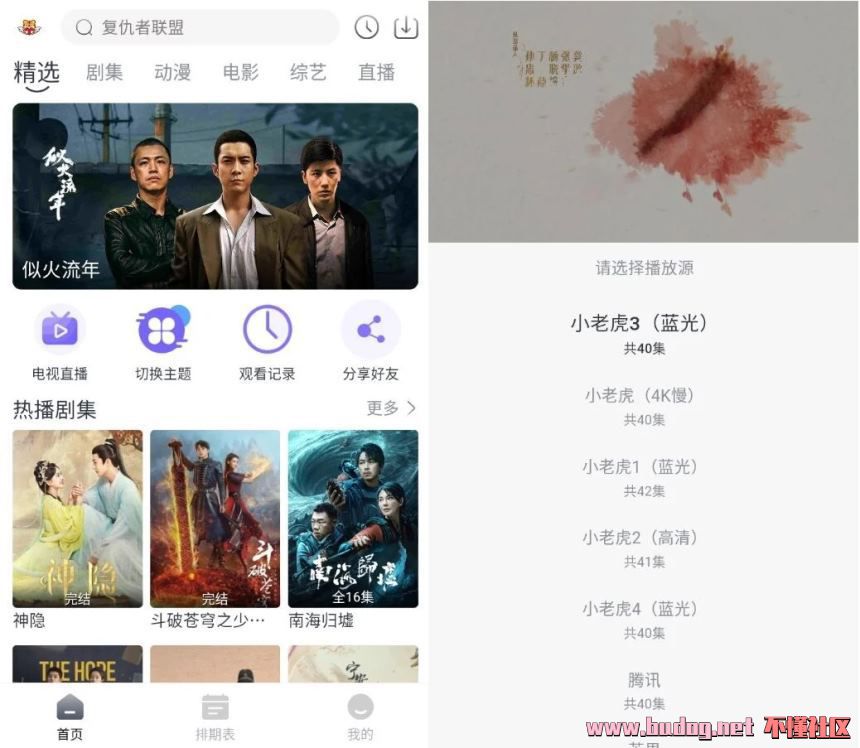Go to the 我的 tab
Screen dimensions: 860x748
point(360,718)
